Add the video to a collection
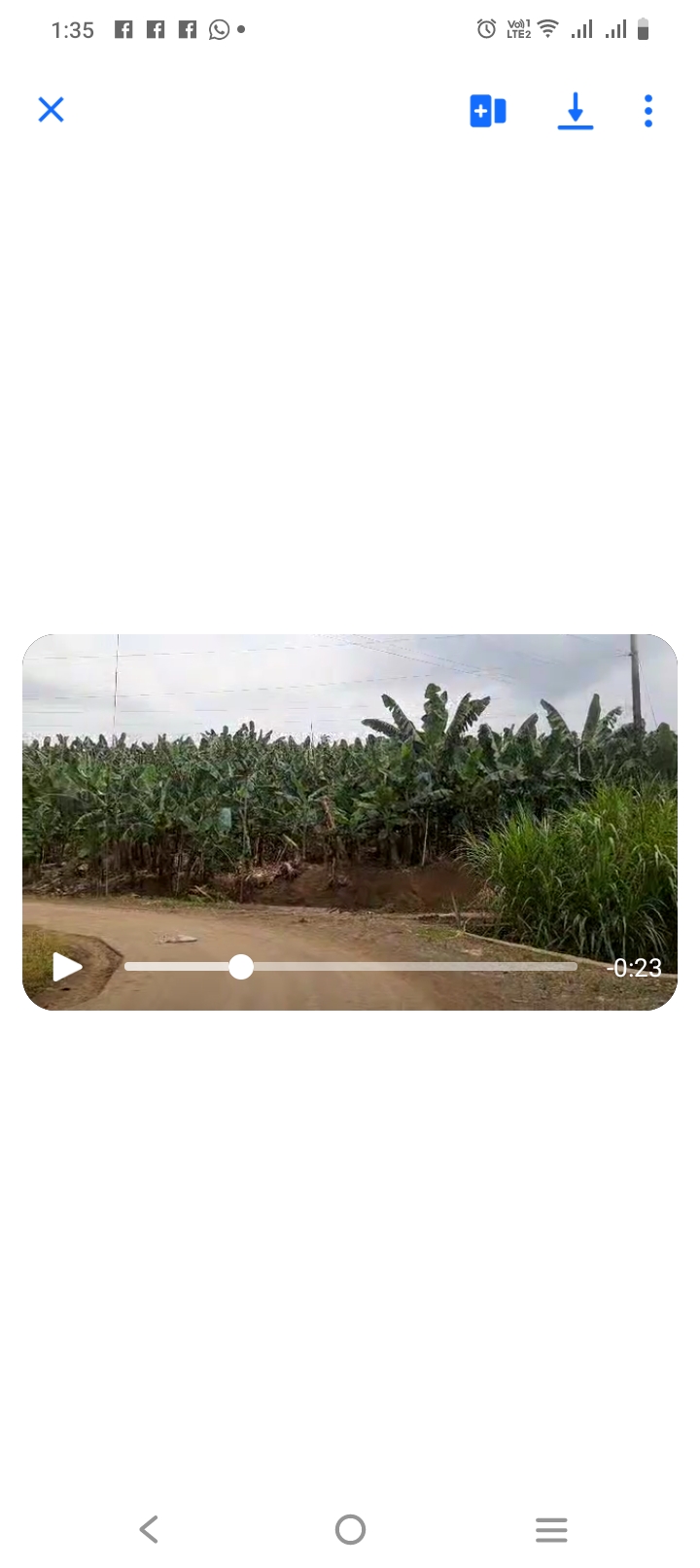 pyautogui.click(x=488, y=111)
